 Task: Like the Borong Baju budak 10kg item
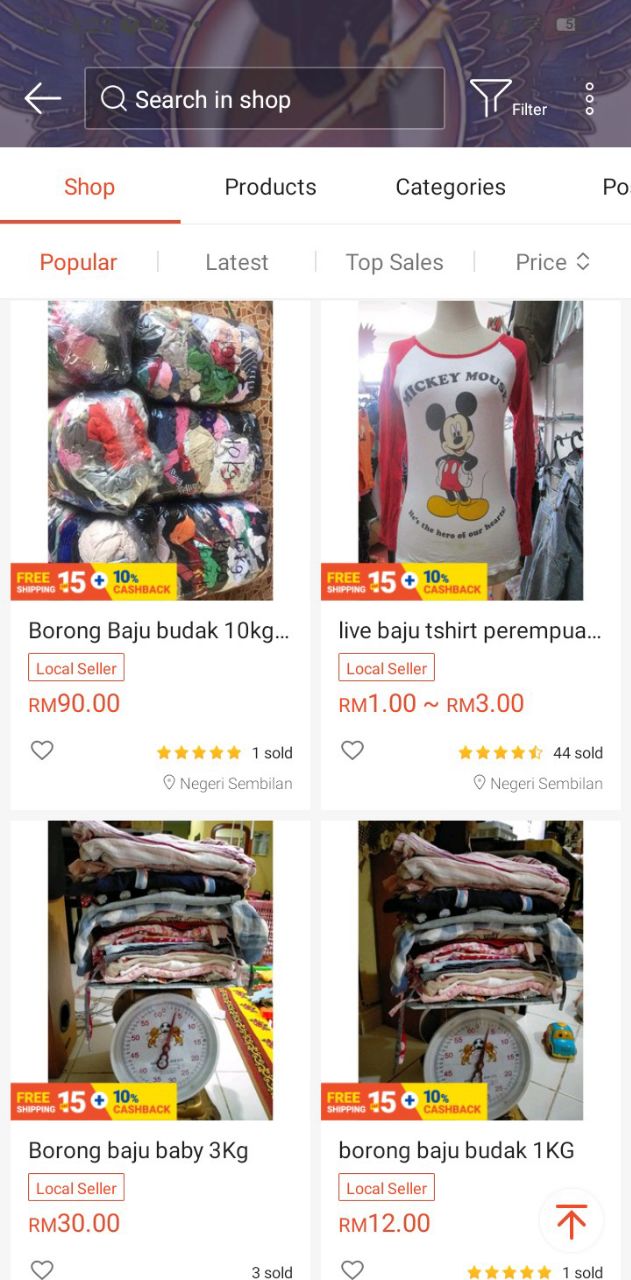click(x=42, y=750)
